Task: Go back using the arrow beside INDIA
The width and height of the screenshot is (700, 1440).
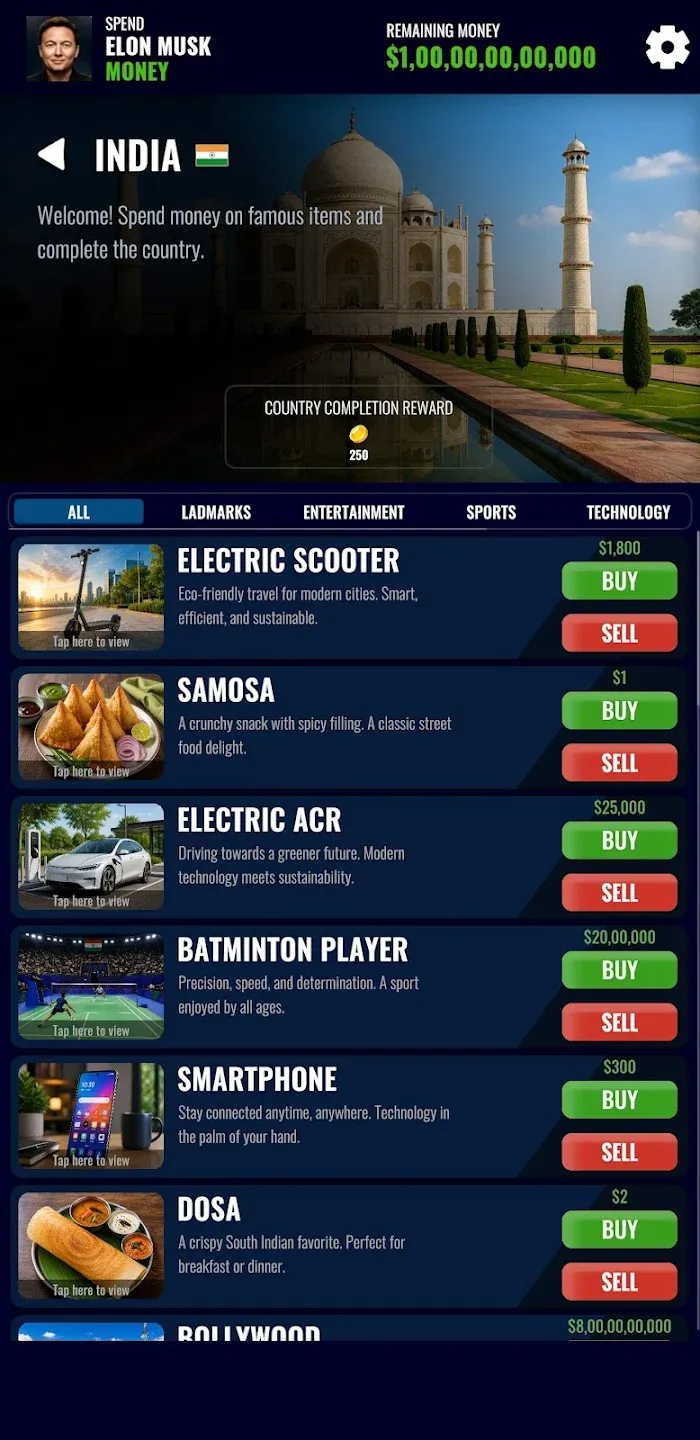Action: point(52,154)
